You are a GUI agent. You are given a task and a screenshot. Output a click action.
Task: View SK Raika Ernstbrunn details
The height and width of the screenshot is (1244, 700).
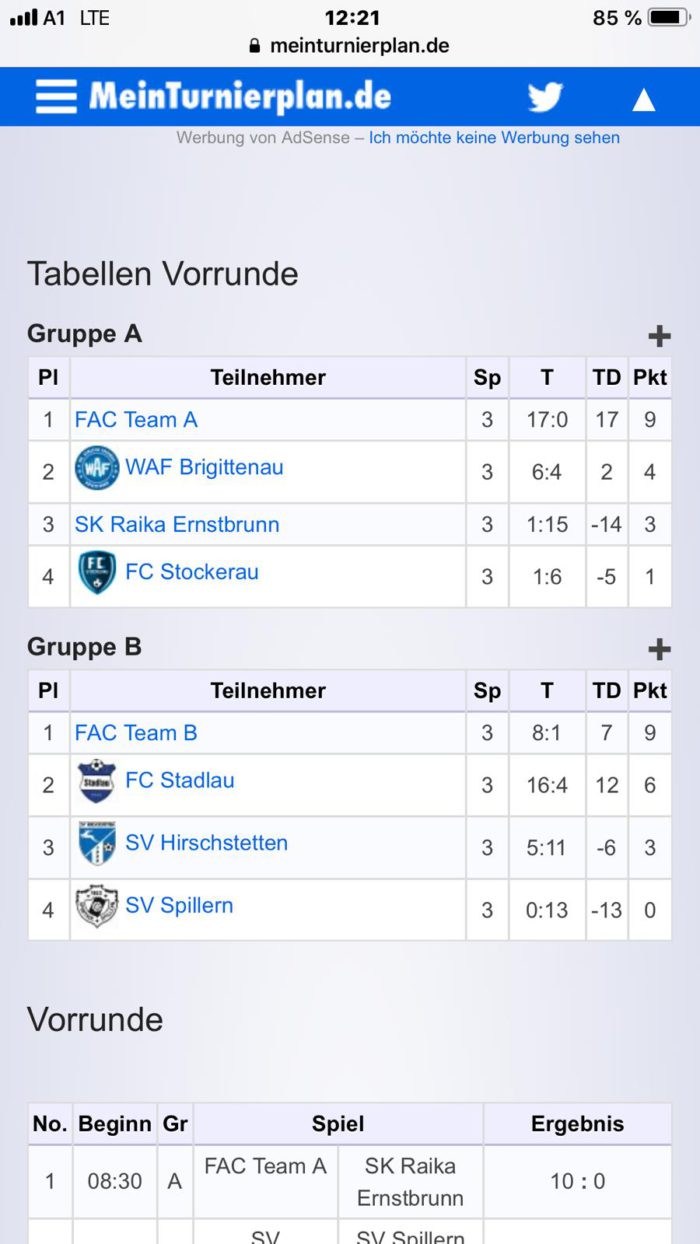(177, 524)
